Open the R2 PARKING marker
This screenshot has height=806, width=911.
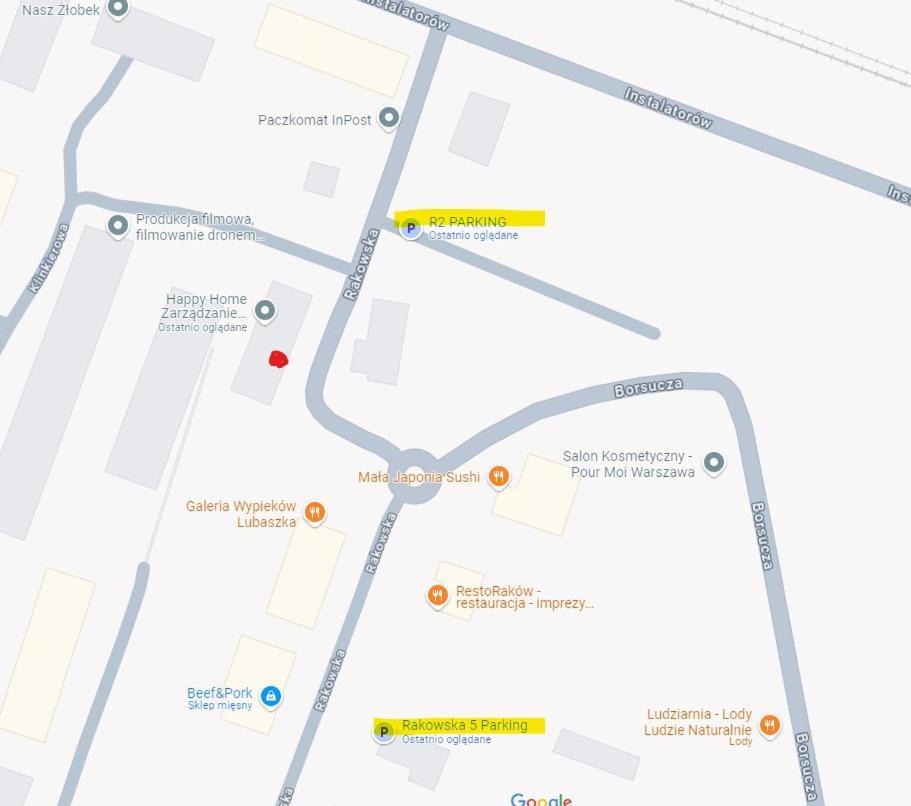(409, 228)
